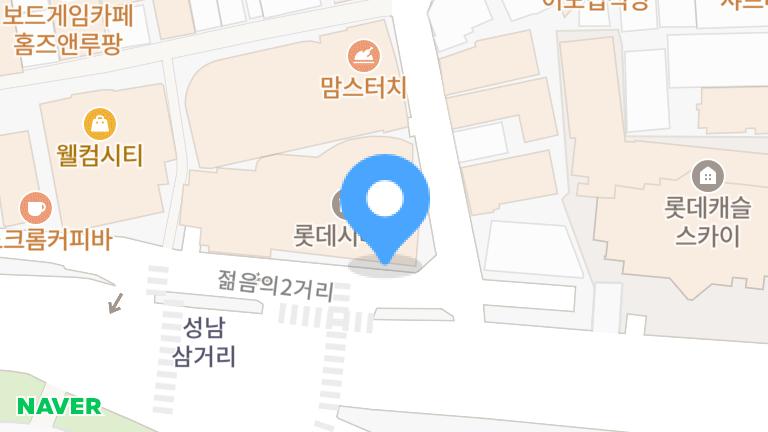Select the 크롬커피바 cafe marker
The height and width of the screenshot is (432, 768).
click(35, 208)
